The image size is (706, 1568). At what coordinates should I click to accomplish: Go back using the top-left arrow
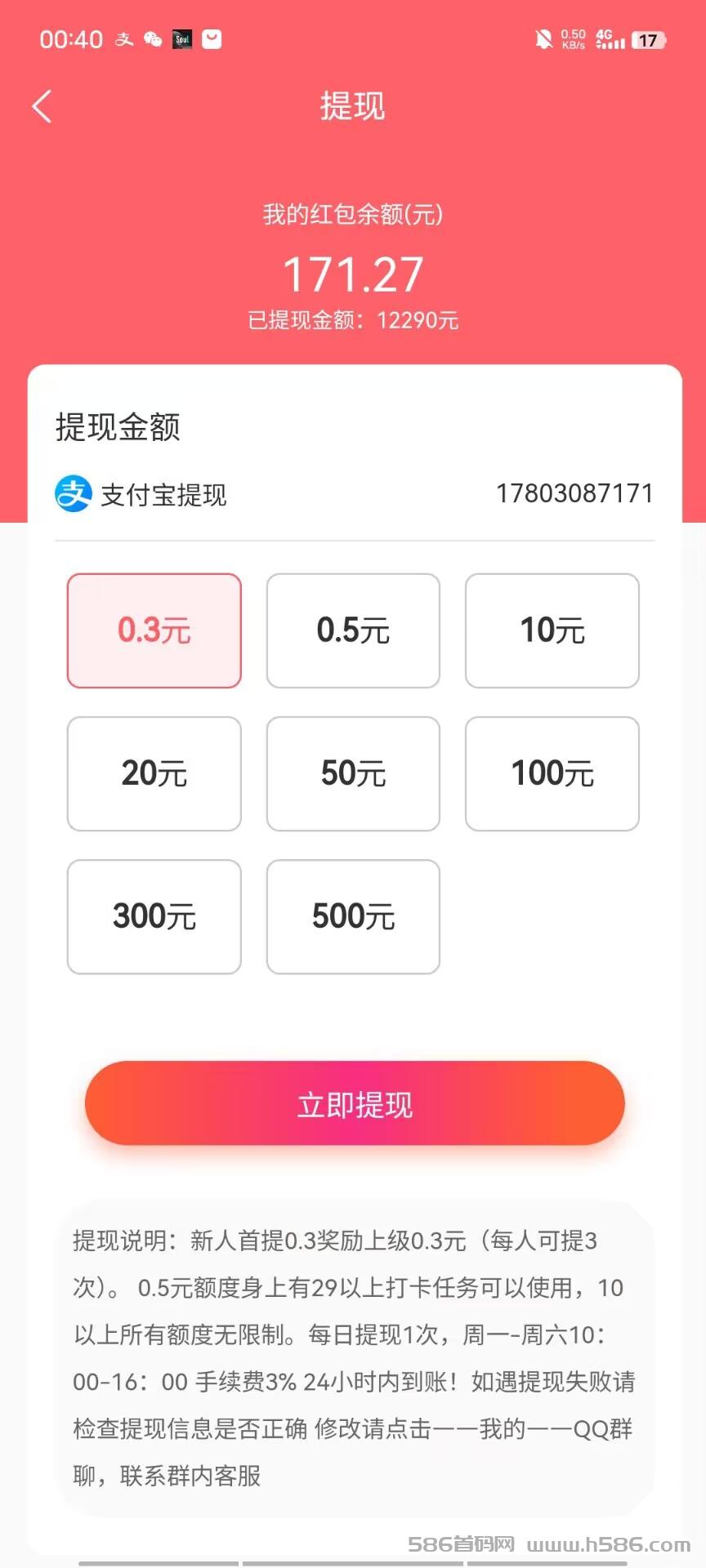point(42,106)
